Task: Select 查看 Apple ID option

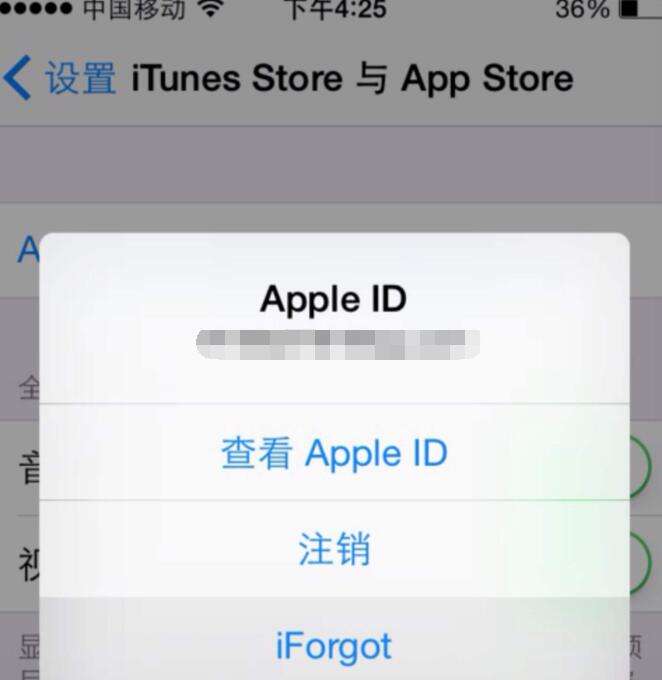Action: (x=334, y=454)
